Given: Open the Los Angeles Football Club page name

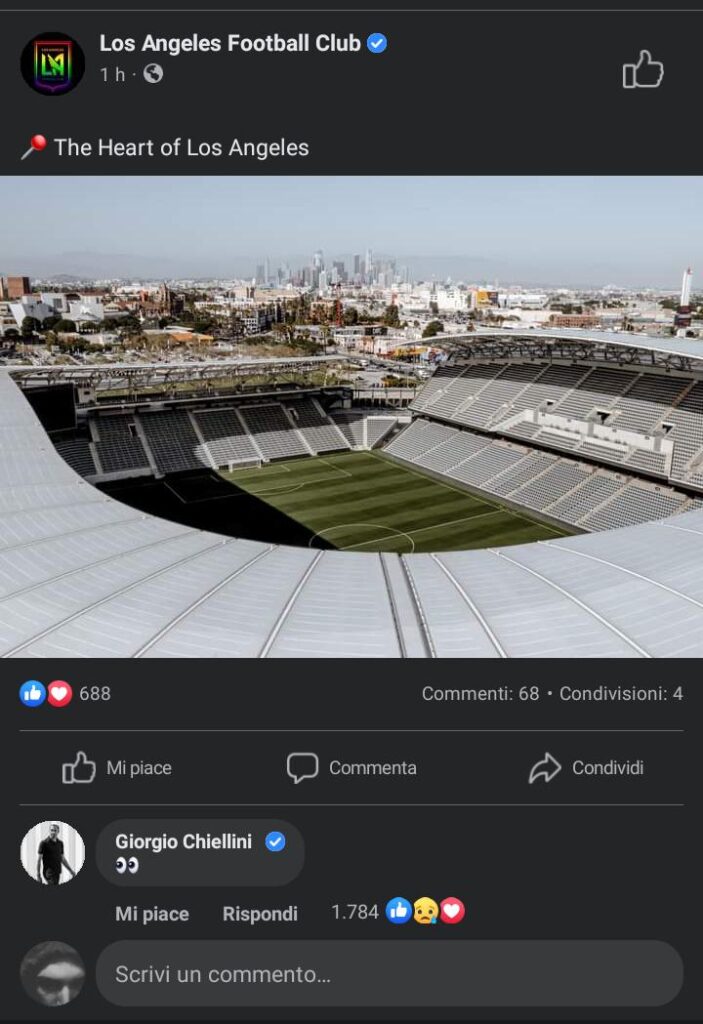Looking at the screenshot, I should pyautogui.click(x=229, y=43).
